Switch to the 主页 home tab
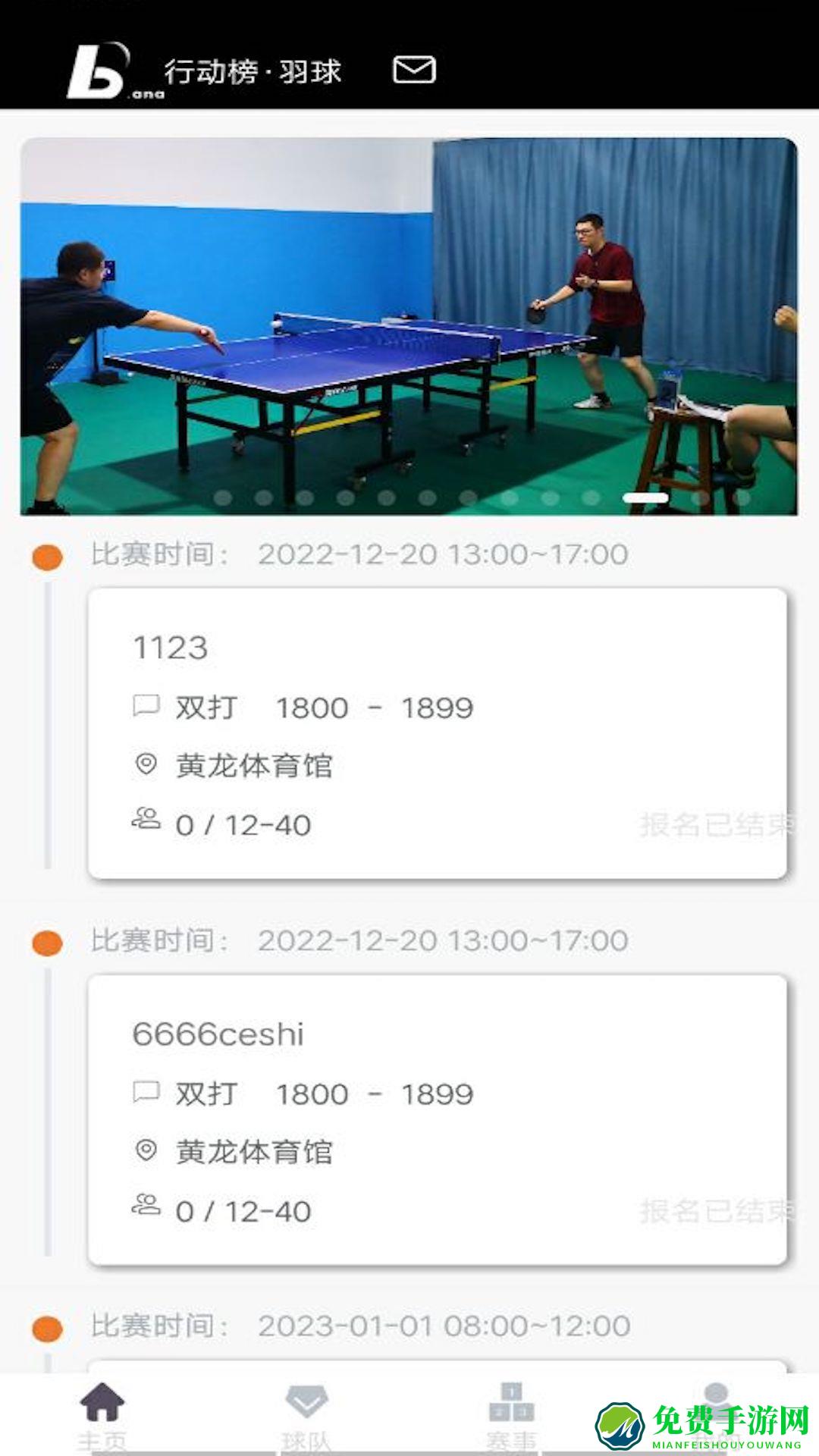This screenshot has width=819, height=1456. coord(102,1414)
